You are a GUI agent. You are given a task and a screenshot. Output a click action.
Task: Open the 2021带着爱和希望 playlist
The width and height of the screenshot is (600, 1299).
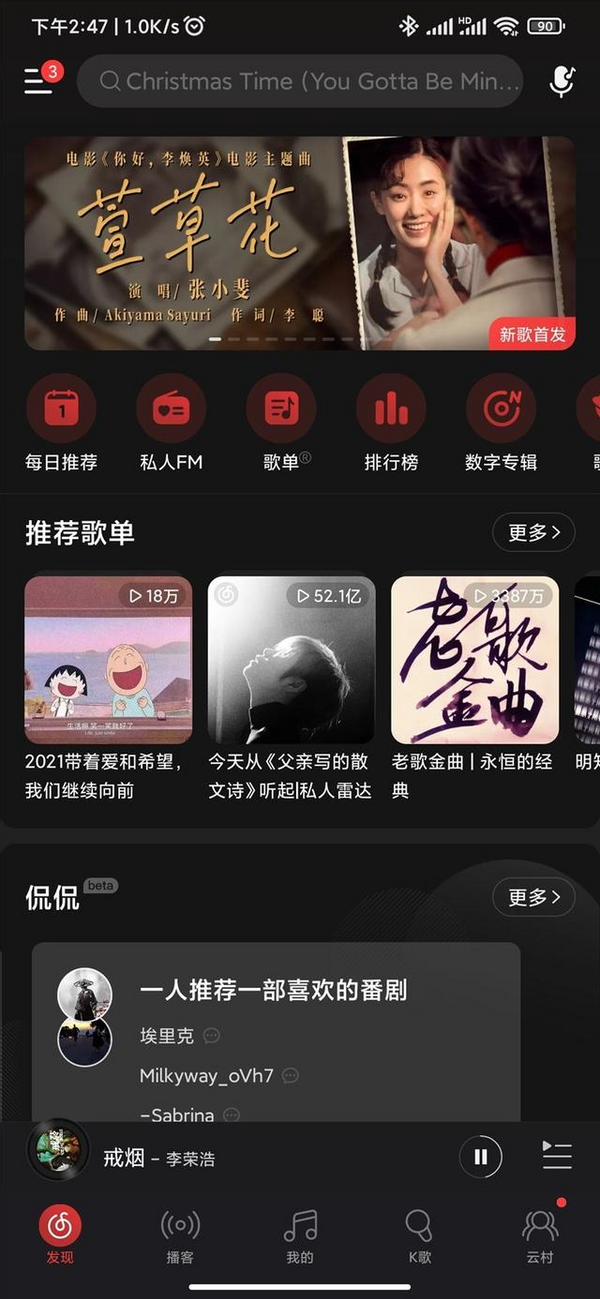pos(108,660)
